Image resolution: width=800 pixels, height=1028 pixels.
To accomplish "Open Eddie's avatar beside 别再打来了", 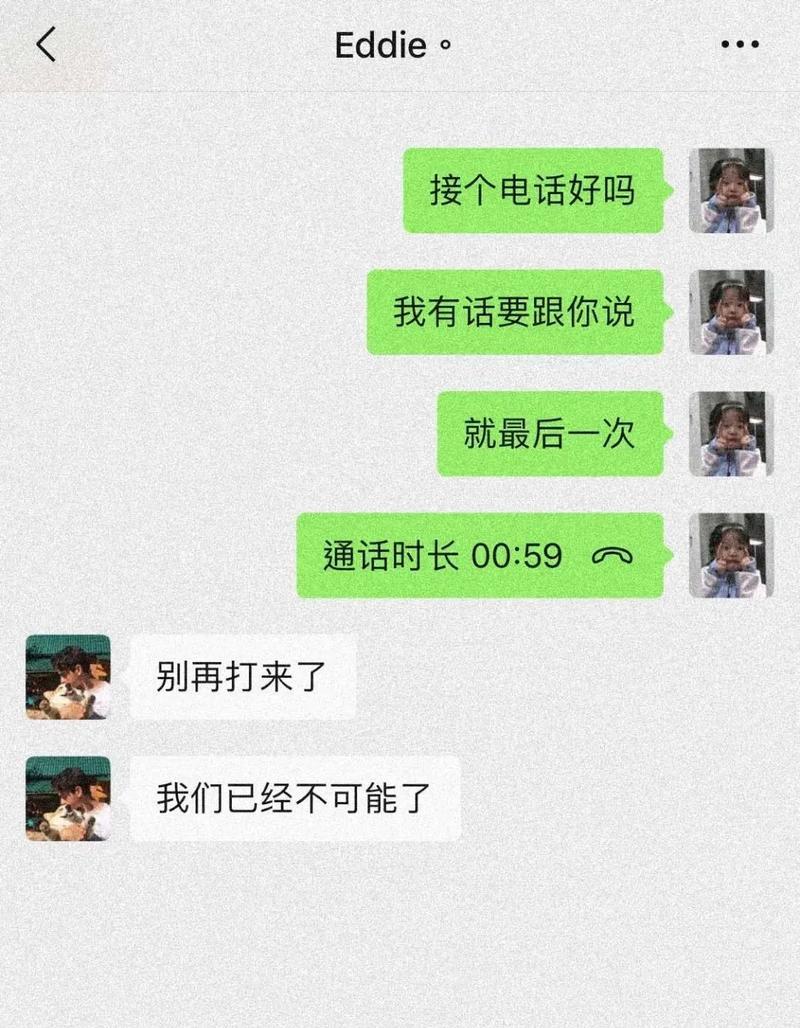I will (68, 677).
